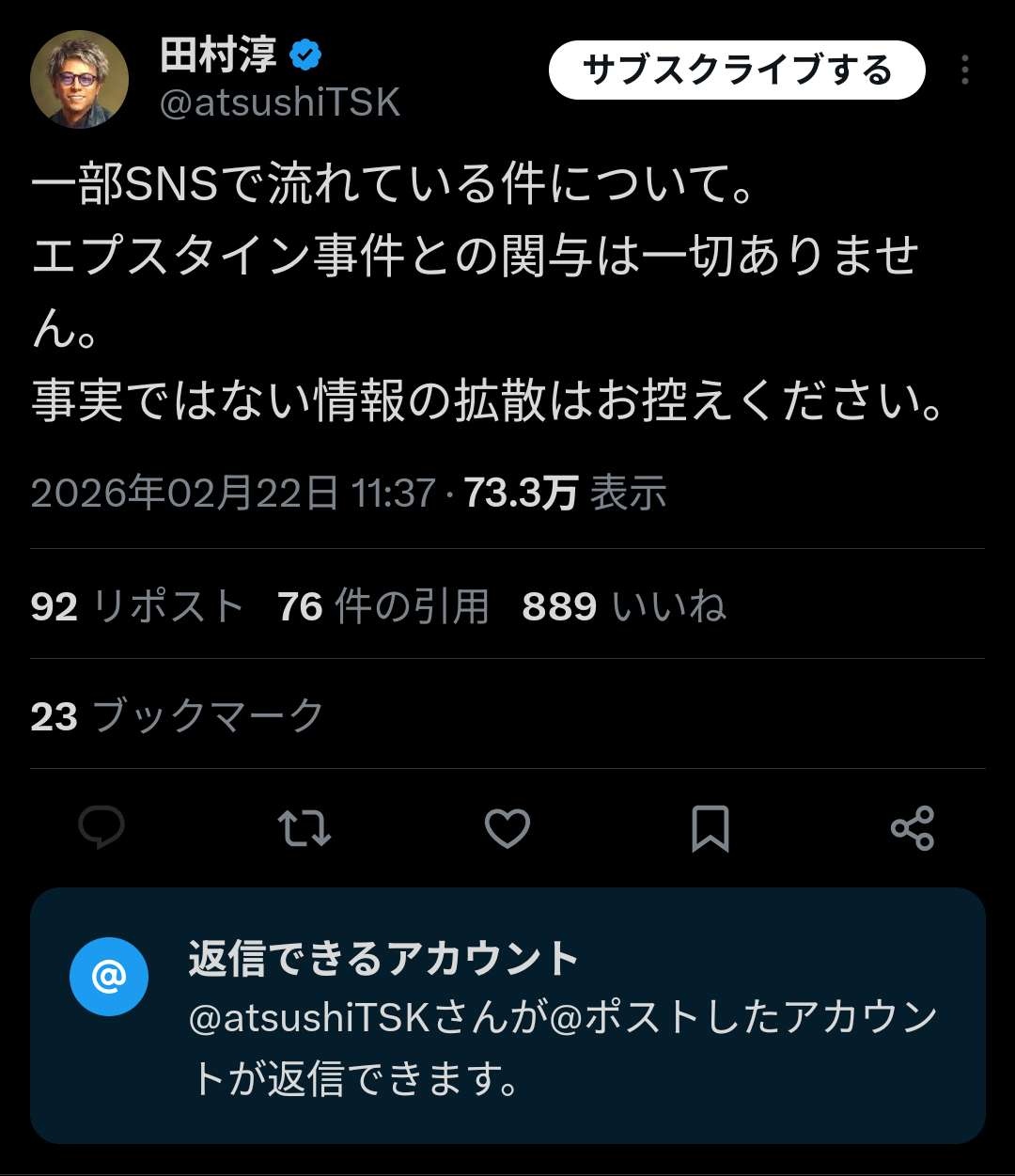The width and height of the screenshot is (1015, 1176).
Task: View the 92 リポスト list
Action: click(x=137, y=607)
